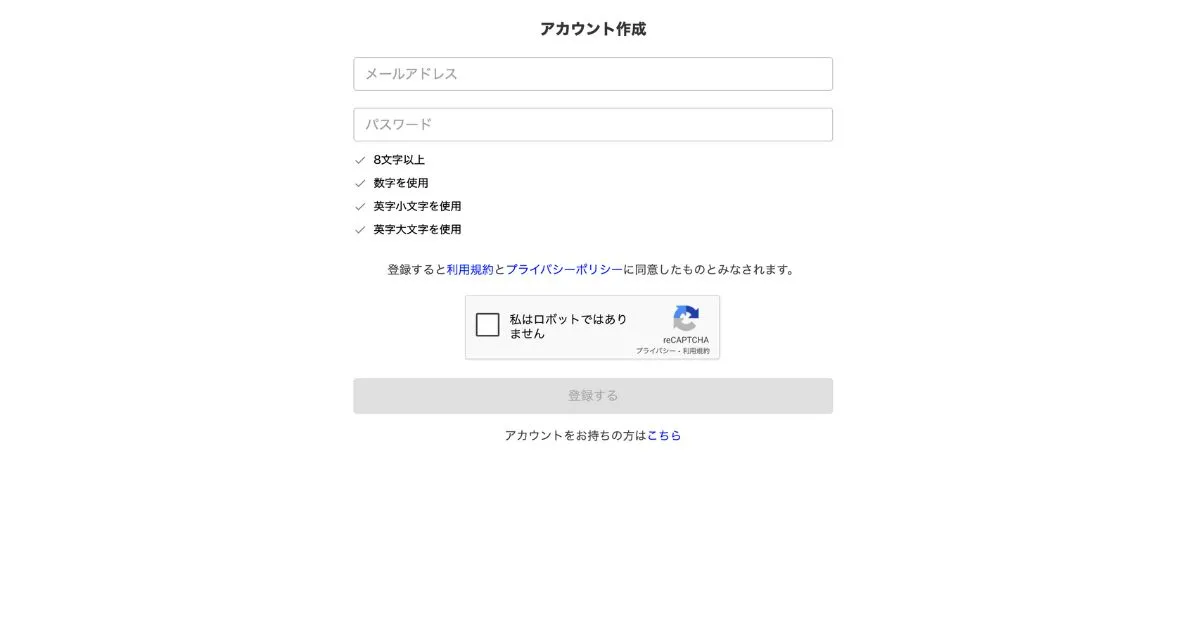
Task: Tap the 登録する button
Action: [x=592, y=396]
